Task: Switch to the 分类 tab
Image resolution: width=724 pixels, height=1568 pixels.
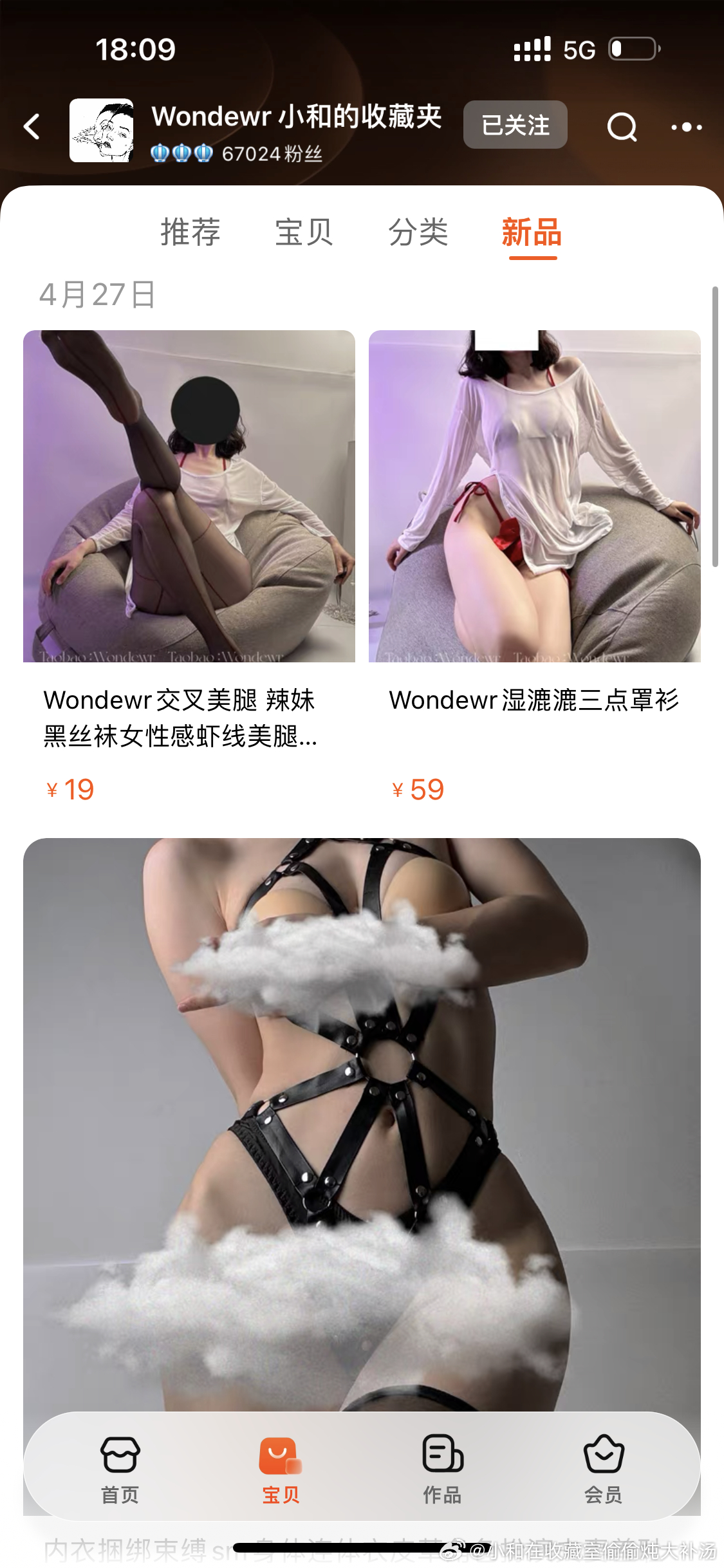Action: [x=418, y=232]
